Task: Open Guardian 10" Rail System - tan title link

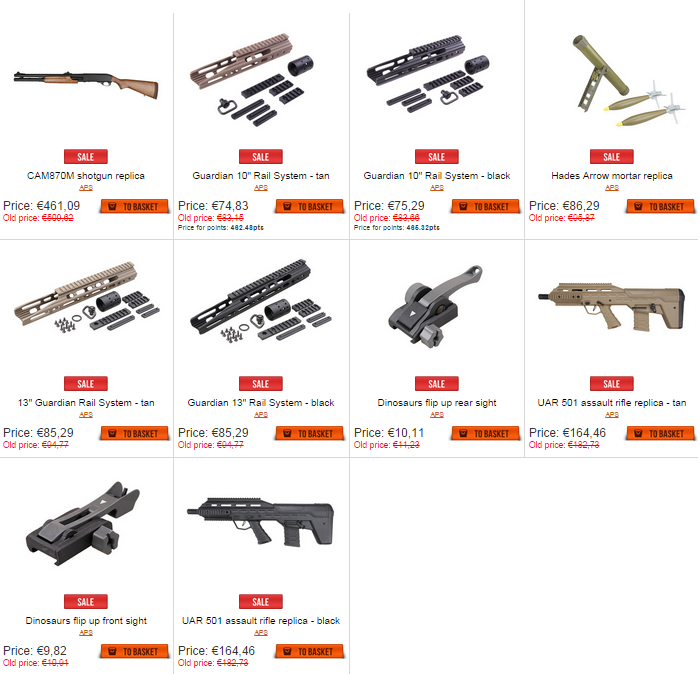Action: [x=261, y=176]
